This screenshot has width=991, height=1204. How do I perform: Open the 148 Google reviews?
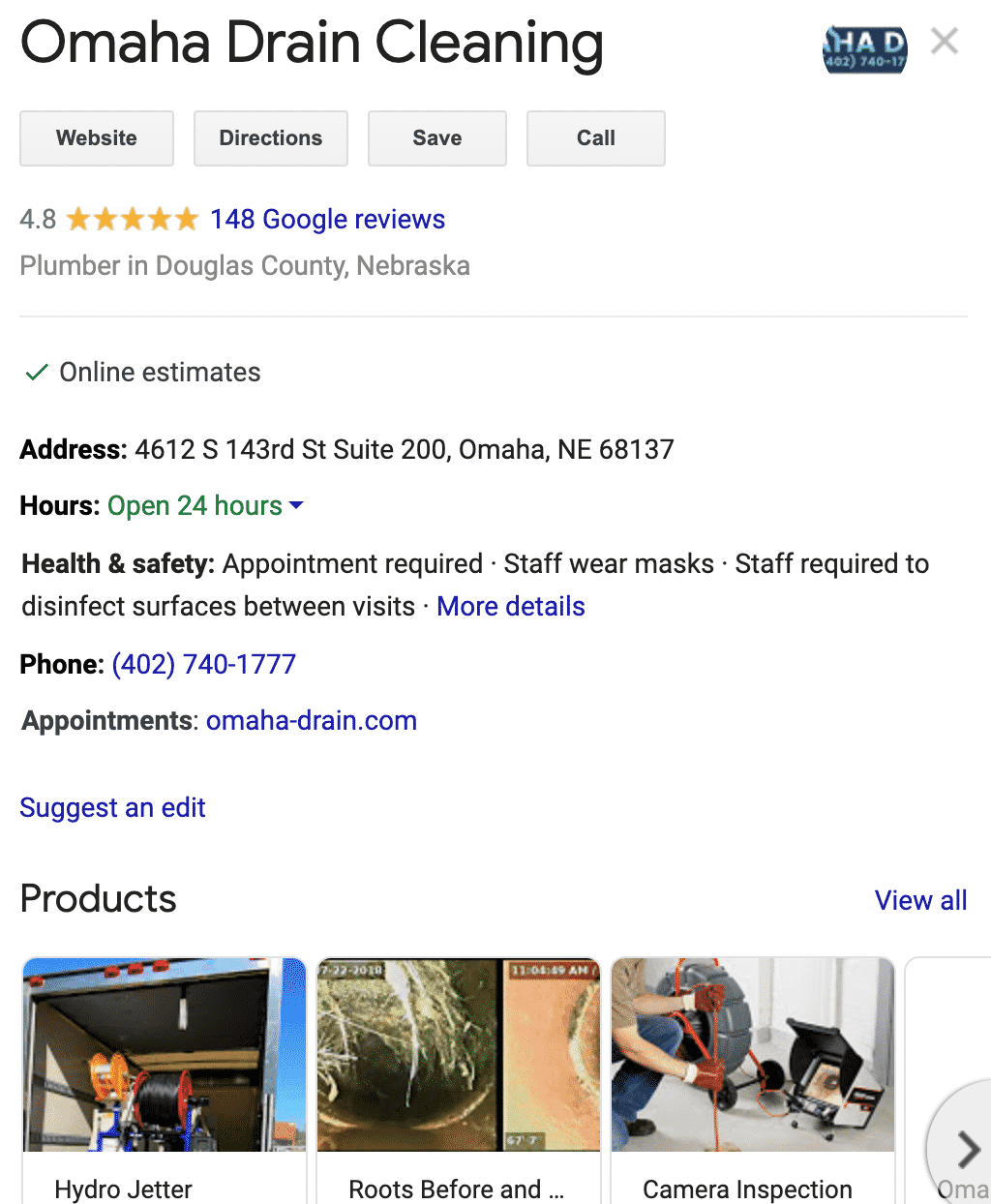(x=327, y=220)
